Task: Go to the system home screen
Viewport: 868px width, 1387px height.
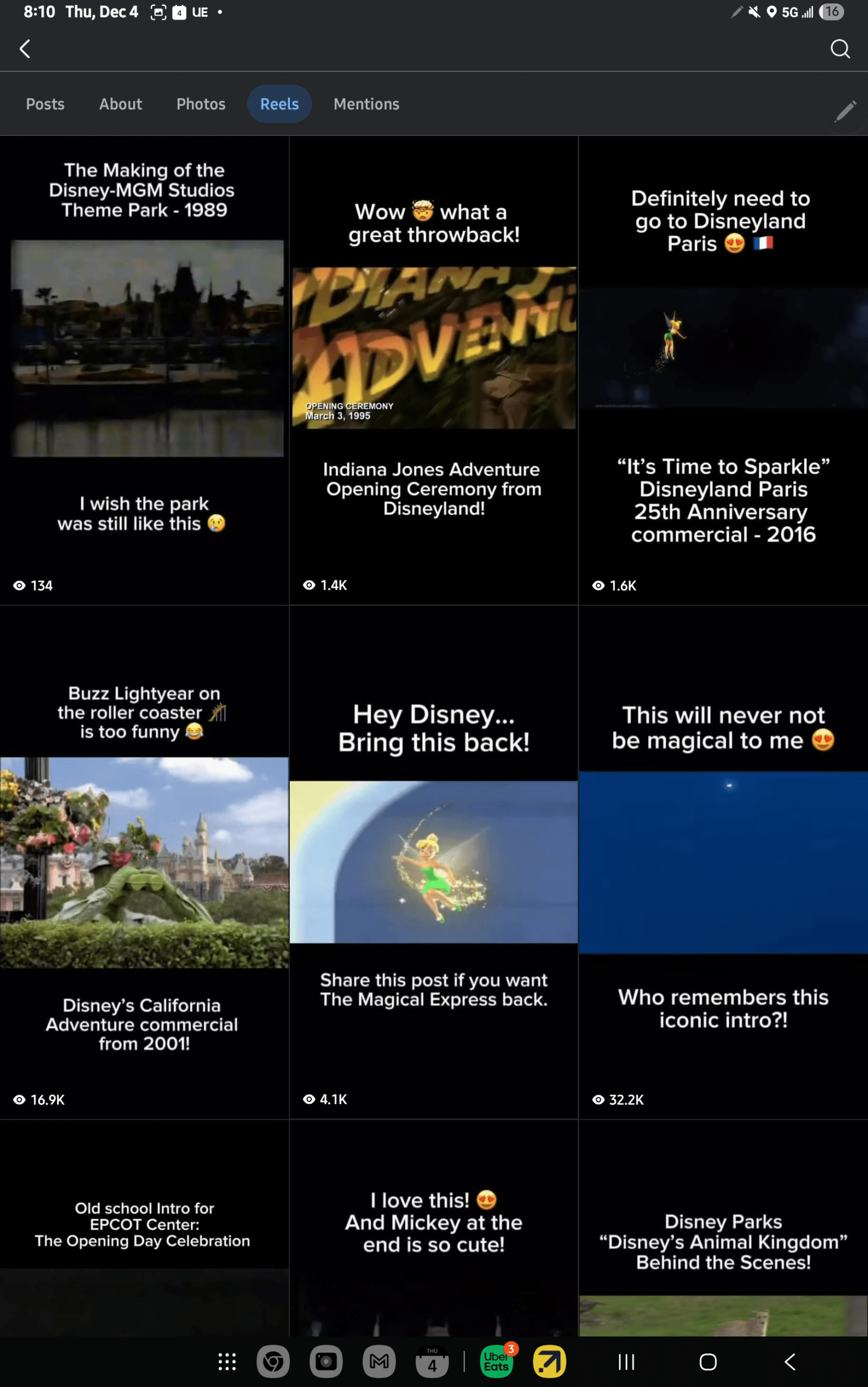Action: [x=708, y=1362]
